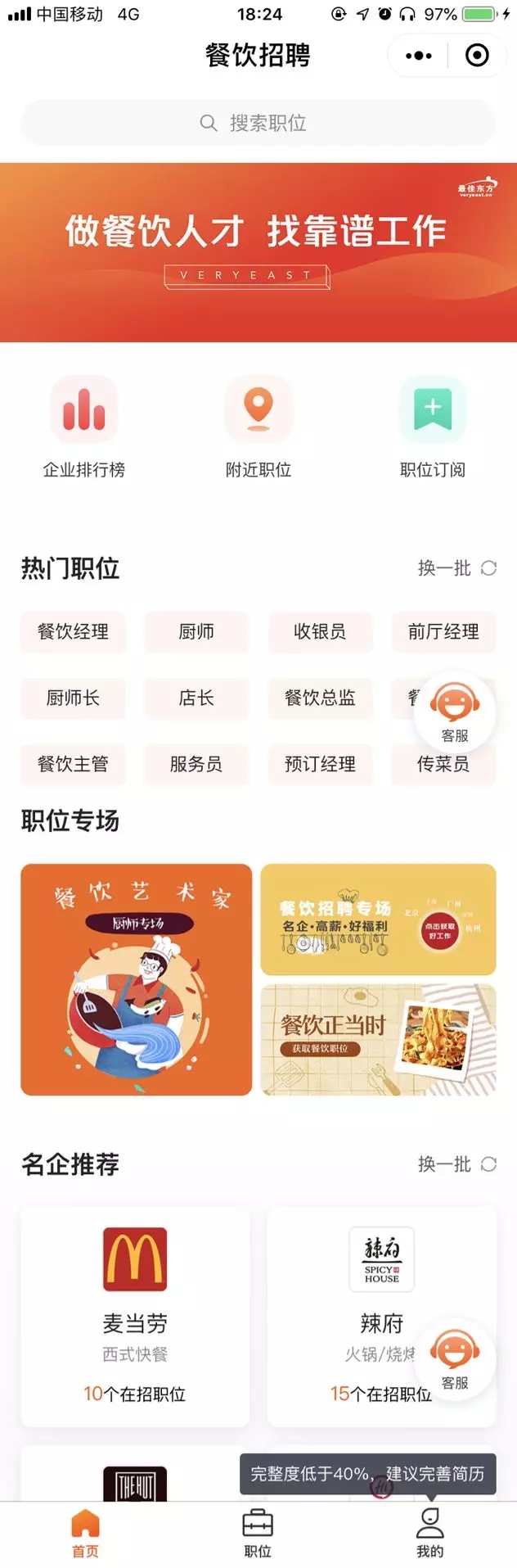Image resolution: width=517 pixels, height=1568 pixels.
Task: Pick the 店长 job chip
Action: click(x=196, y=698)
